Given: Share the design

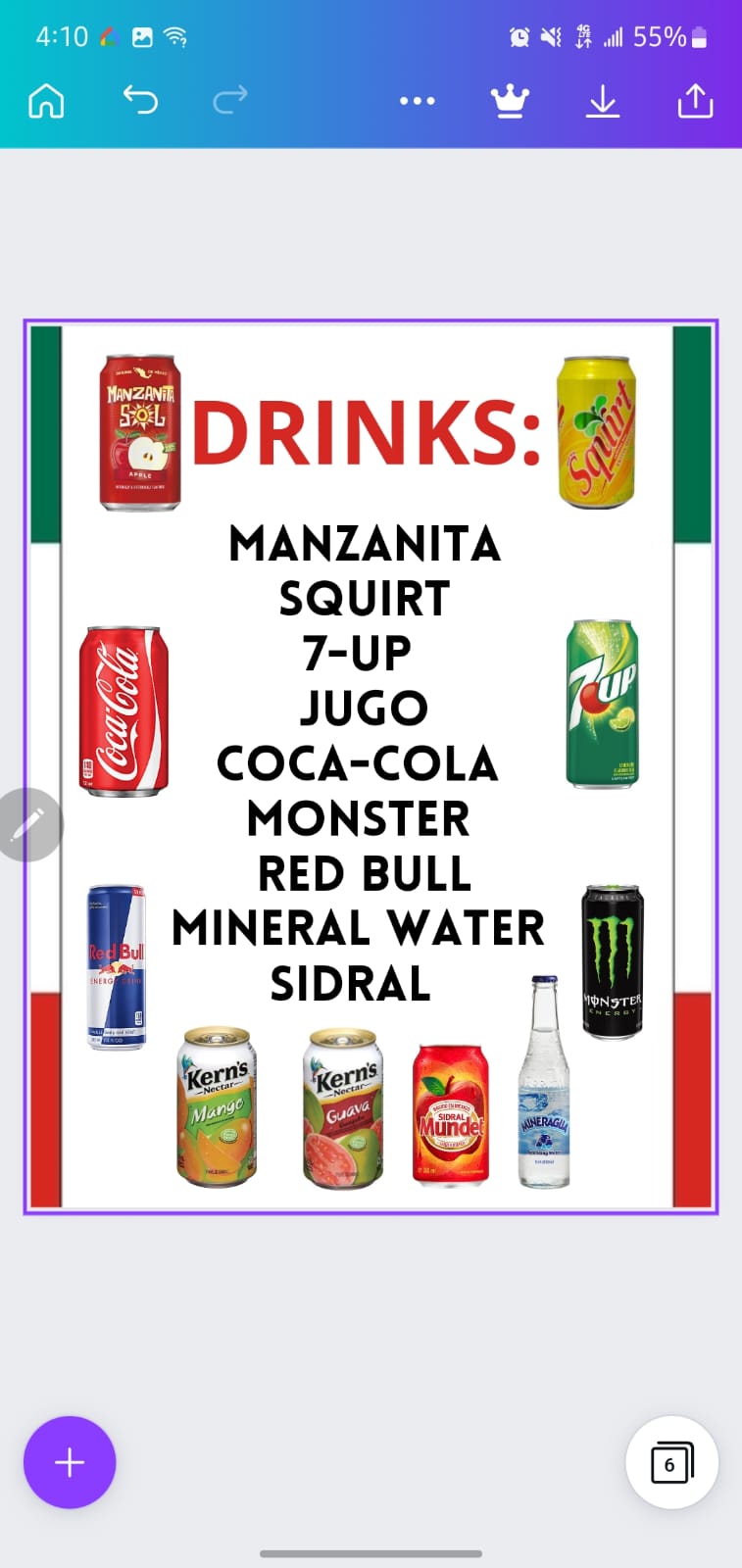Looking at the screenshot, I should click(x=694, y=101).
